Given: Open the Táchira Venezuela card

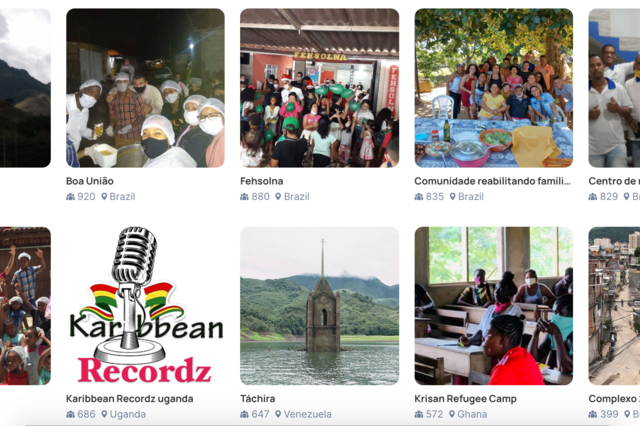Looking at the screenshot, I should (319, 306).
